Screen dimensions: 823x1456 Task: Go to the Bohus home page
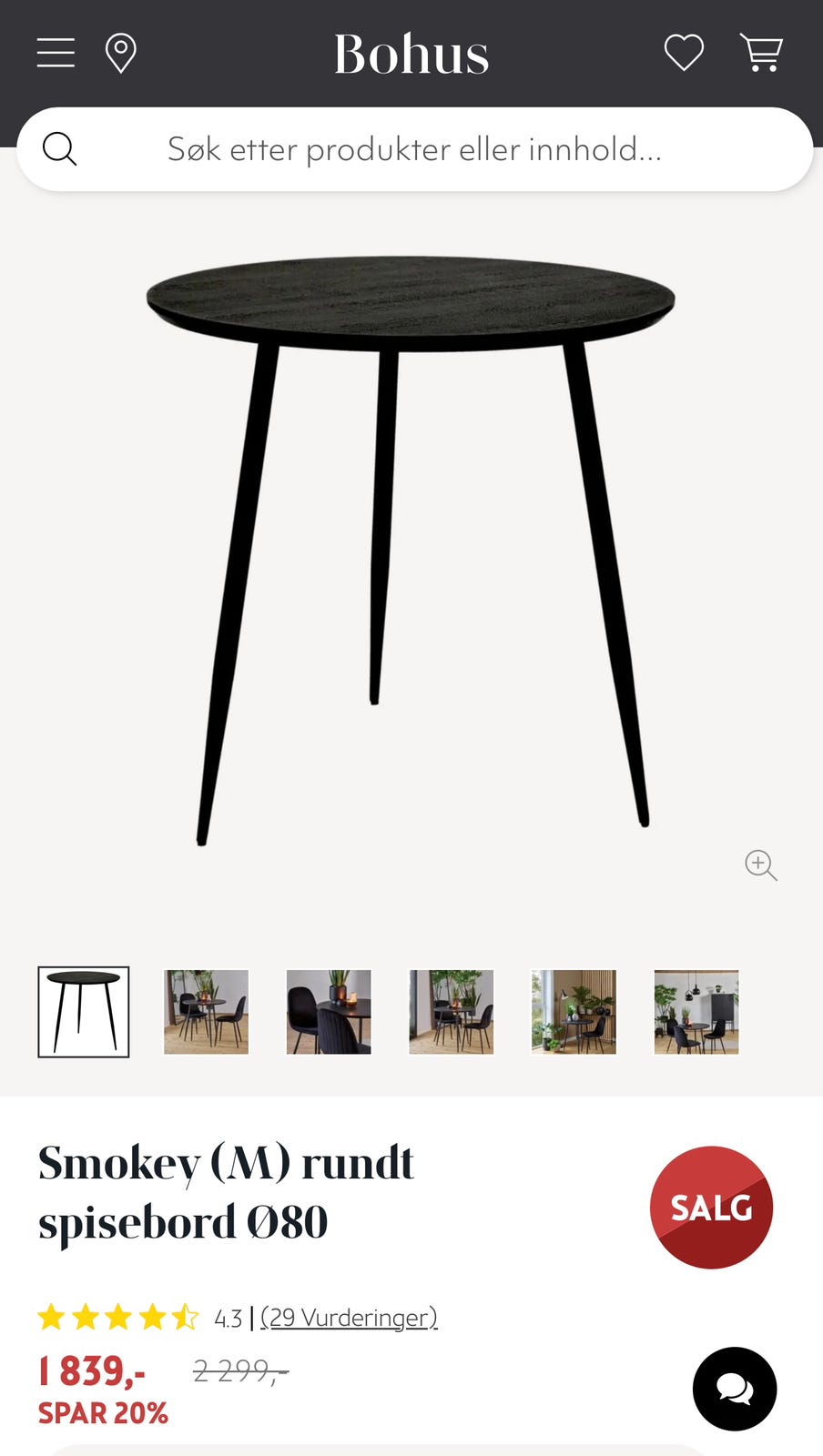pyautogui.click(x=411, y=54)
